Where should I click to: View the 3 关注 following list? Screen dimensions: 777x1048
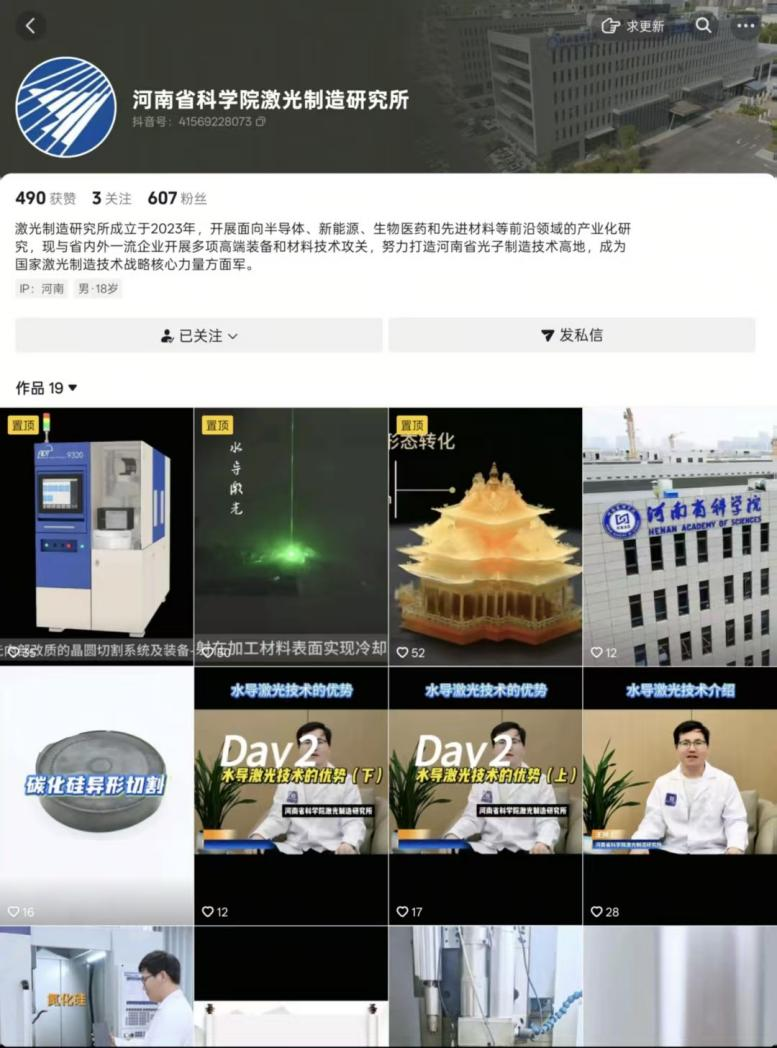tap(111, 199)
